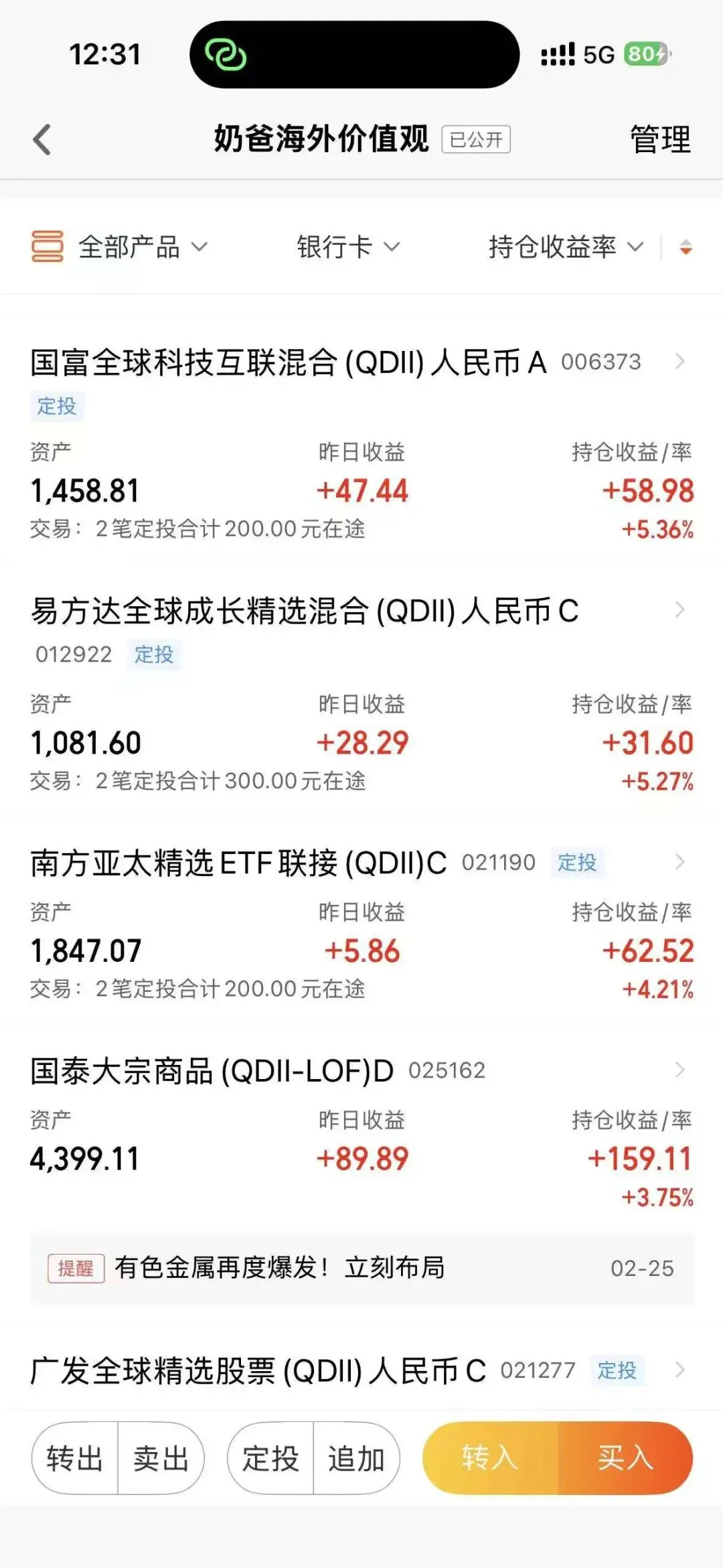Viewport: 723px width, 1568px height.
Task: Open 国富全球科技互联混合 fund details
Action: click(x=288, y=362)
